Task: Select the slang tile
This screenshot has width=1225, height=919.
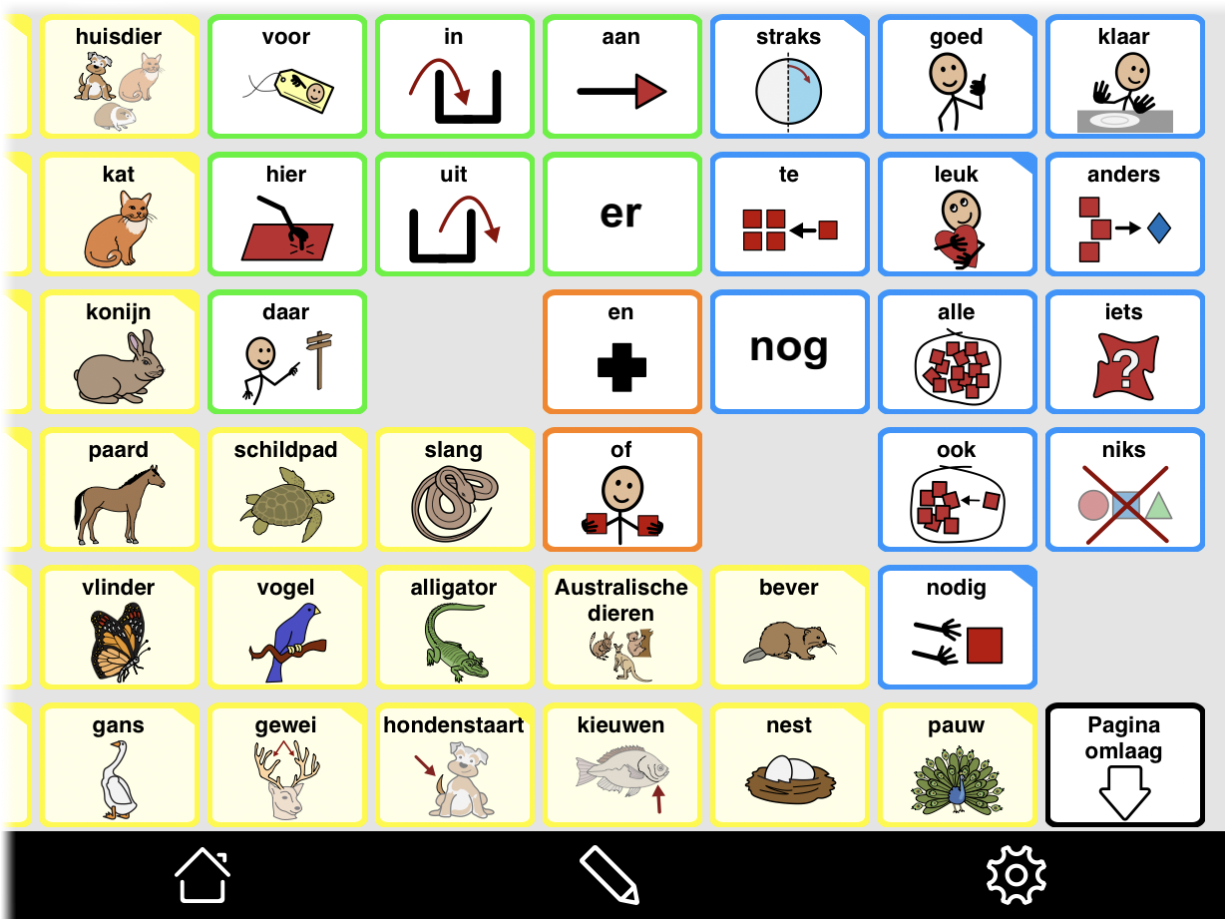Action: [x=454, y=489]
